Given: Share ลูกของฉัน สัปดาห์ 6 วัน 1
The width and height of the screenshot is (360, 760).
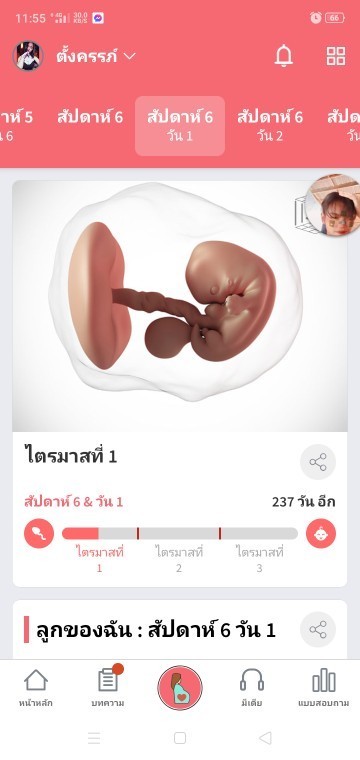Looking at the screenshot, I should [x=318, y=630].
